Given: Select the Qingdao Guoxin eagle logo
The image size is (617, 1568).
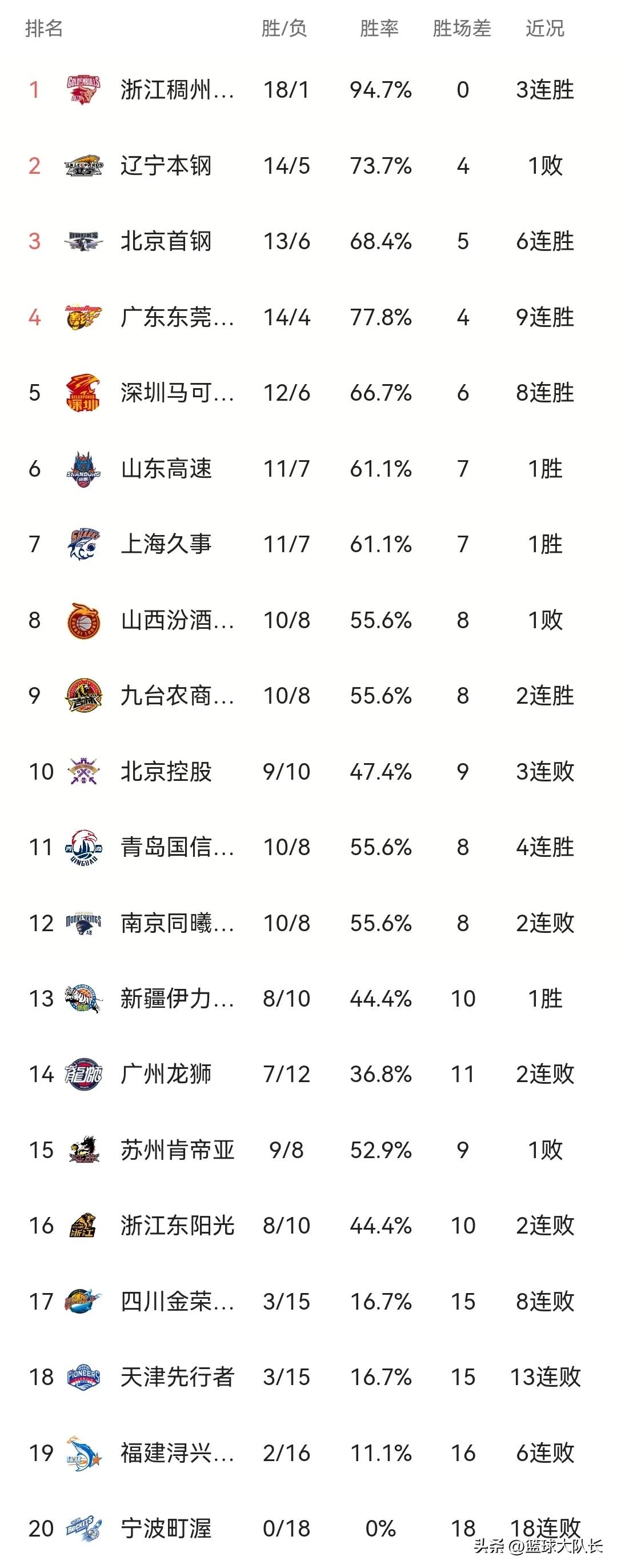Looking at the screenshot, I should pyautogui.click(x=82, y=847).
